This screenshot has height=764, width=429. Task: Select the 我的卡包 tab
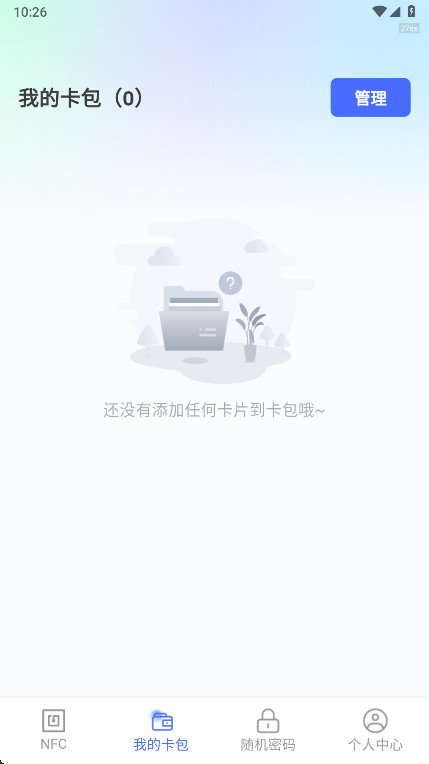tap(161, 730)
